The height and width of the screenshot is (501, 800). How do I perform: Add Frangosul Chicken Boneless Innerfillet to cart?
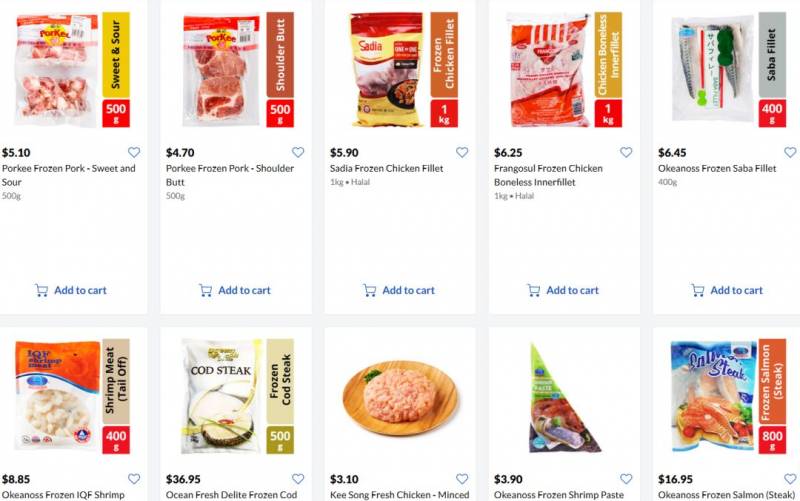(562, 290)
